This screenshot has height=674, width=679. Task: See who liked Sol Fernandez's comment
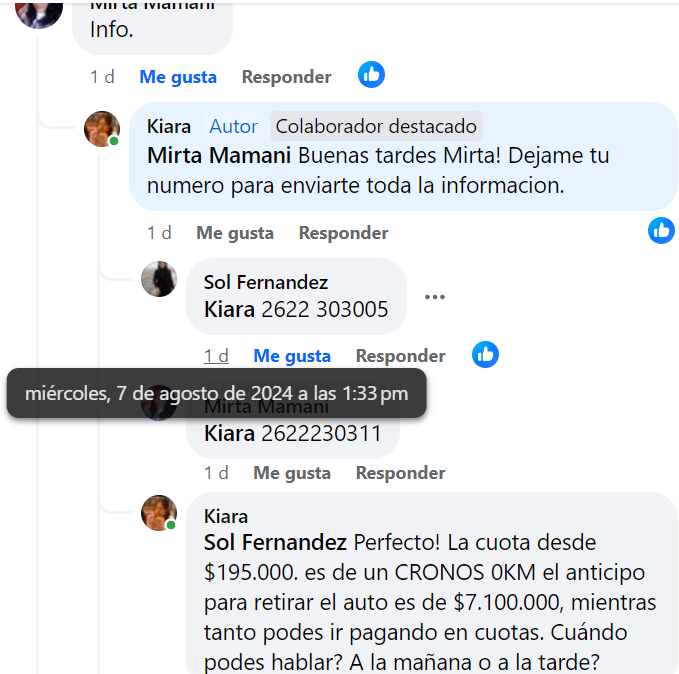485,354
